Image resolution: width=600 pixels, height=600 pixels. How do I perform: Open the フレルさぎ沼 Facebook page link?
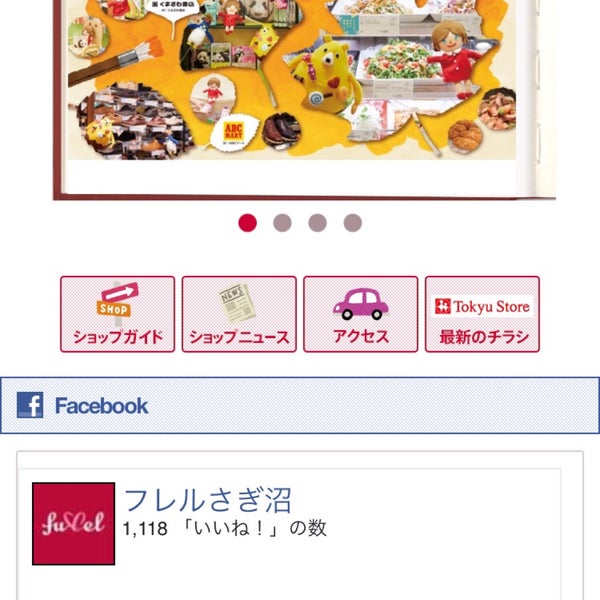207,499
